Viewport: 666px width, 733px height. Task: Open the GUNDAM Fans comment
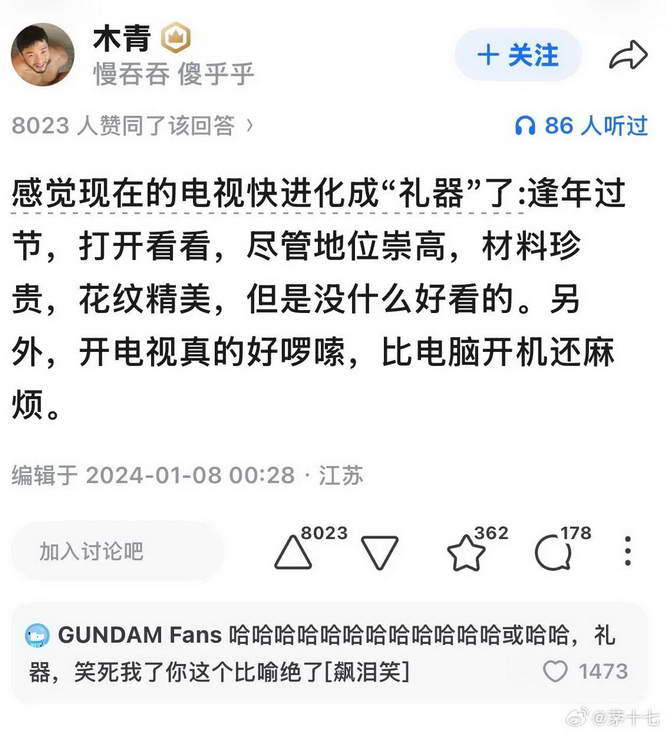coord(300,652)
